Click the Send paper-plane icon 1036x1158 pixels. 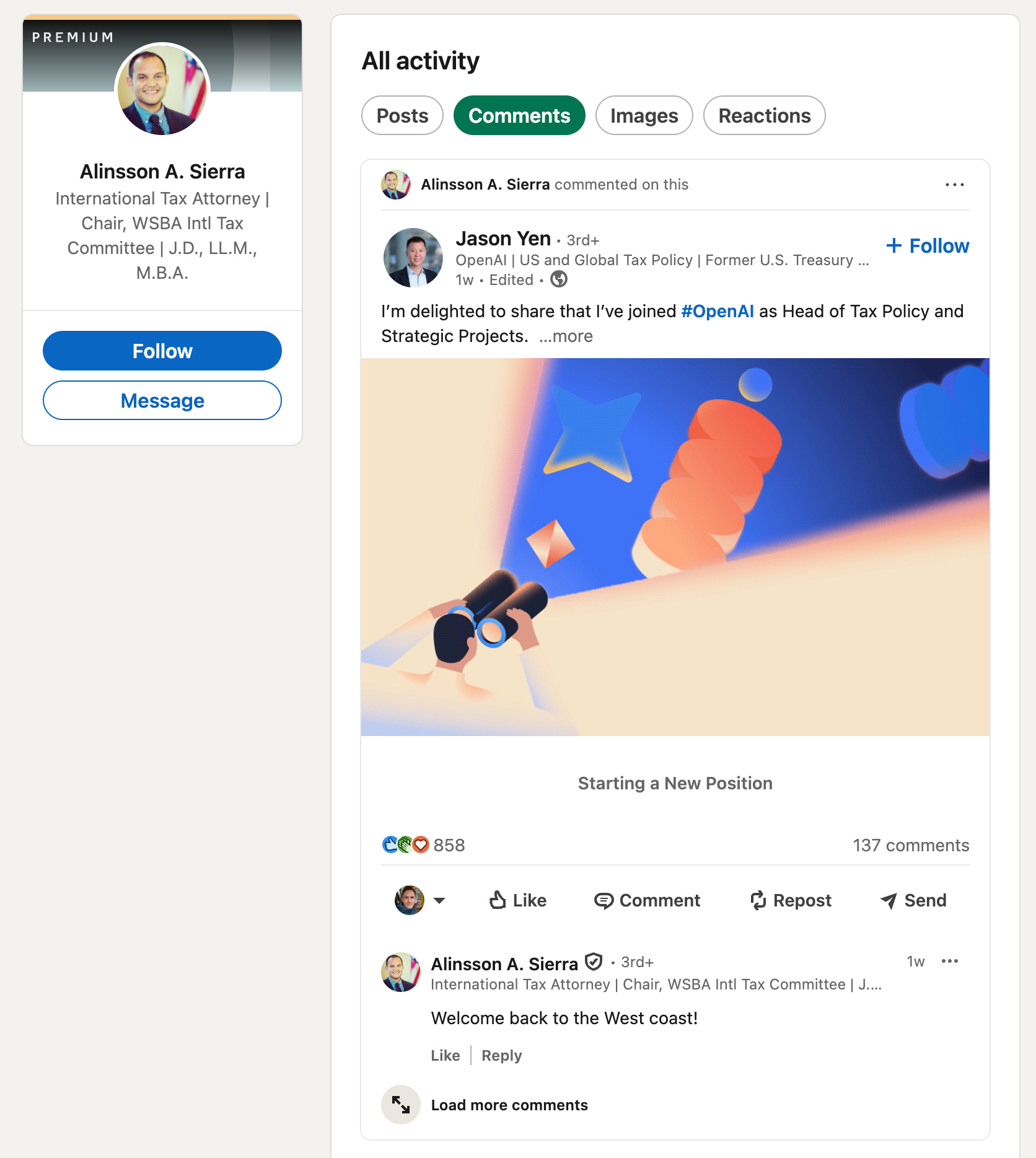click(x=889, y=900)
